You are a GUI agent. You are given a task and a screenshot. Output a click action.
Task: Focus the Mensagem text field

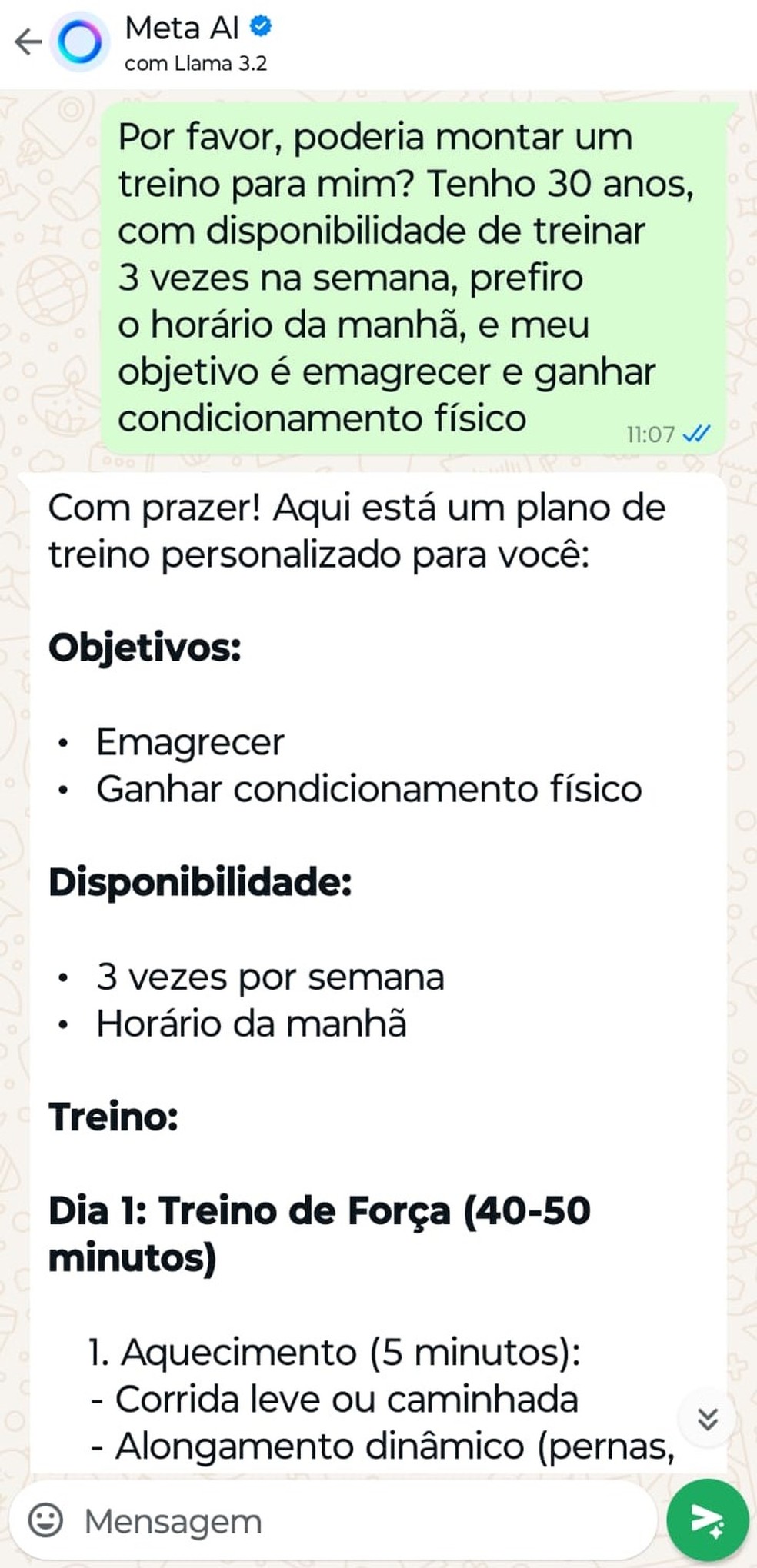click(346, 1520)
